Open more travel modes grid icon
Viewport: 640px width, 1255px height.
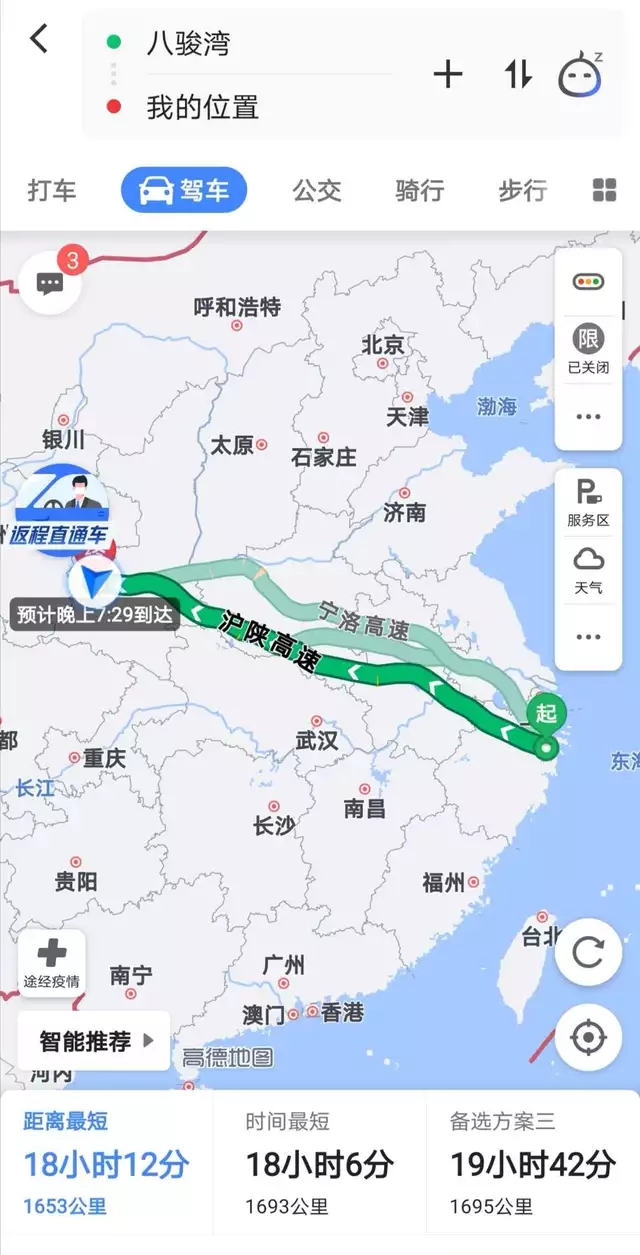[604, 190]
